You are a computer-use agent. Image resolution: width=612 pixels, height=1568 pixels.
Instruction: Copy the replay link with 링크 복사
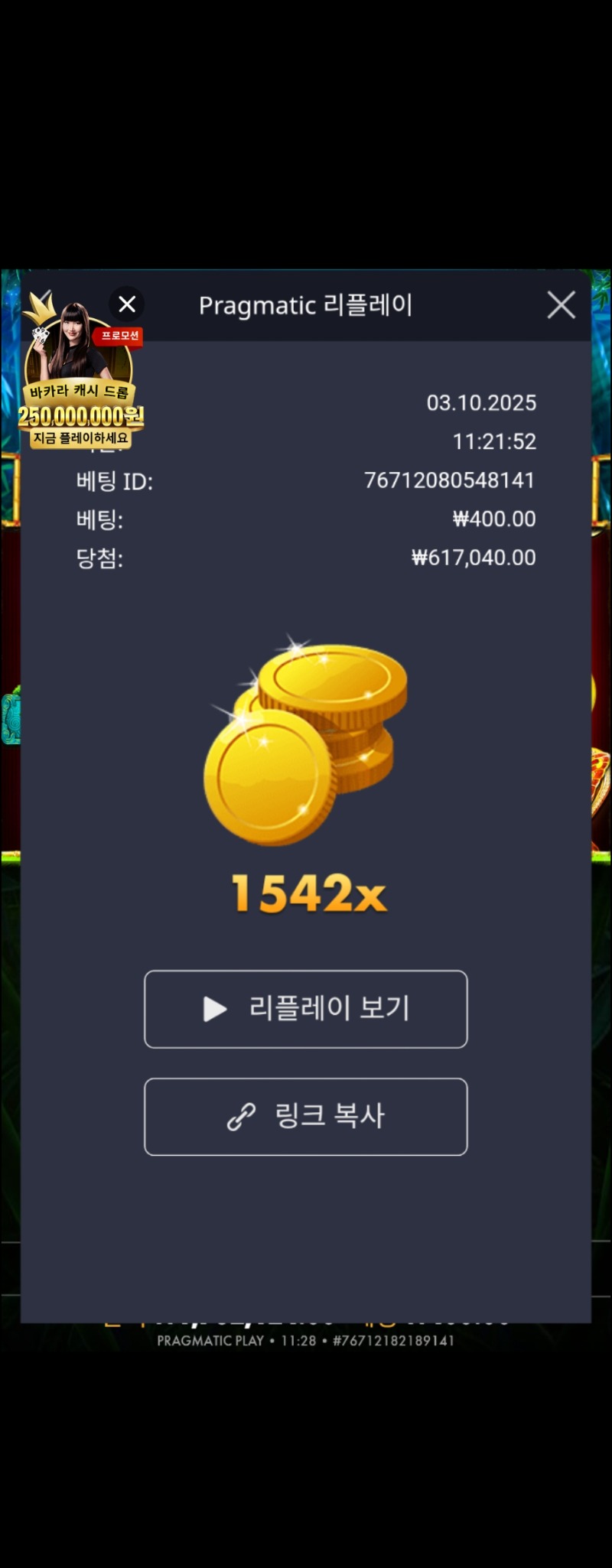(305, 1116)
